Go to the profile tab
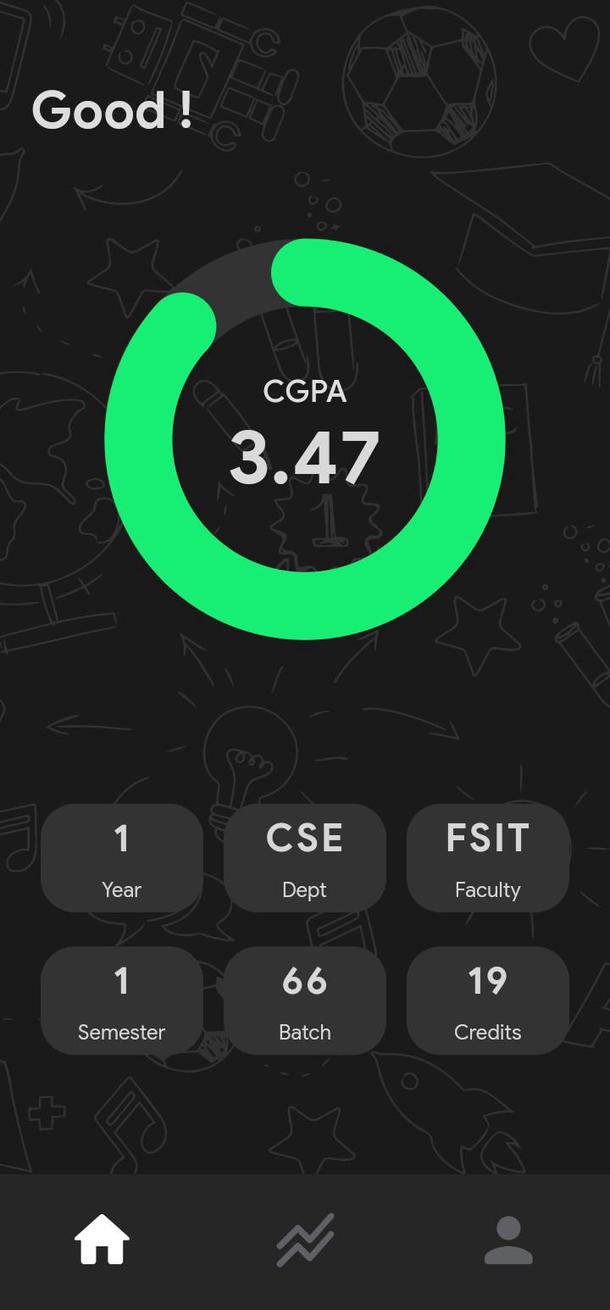 508,1240
